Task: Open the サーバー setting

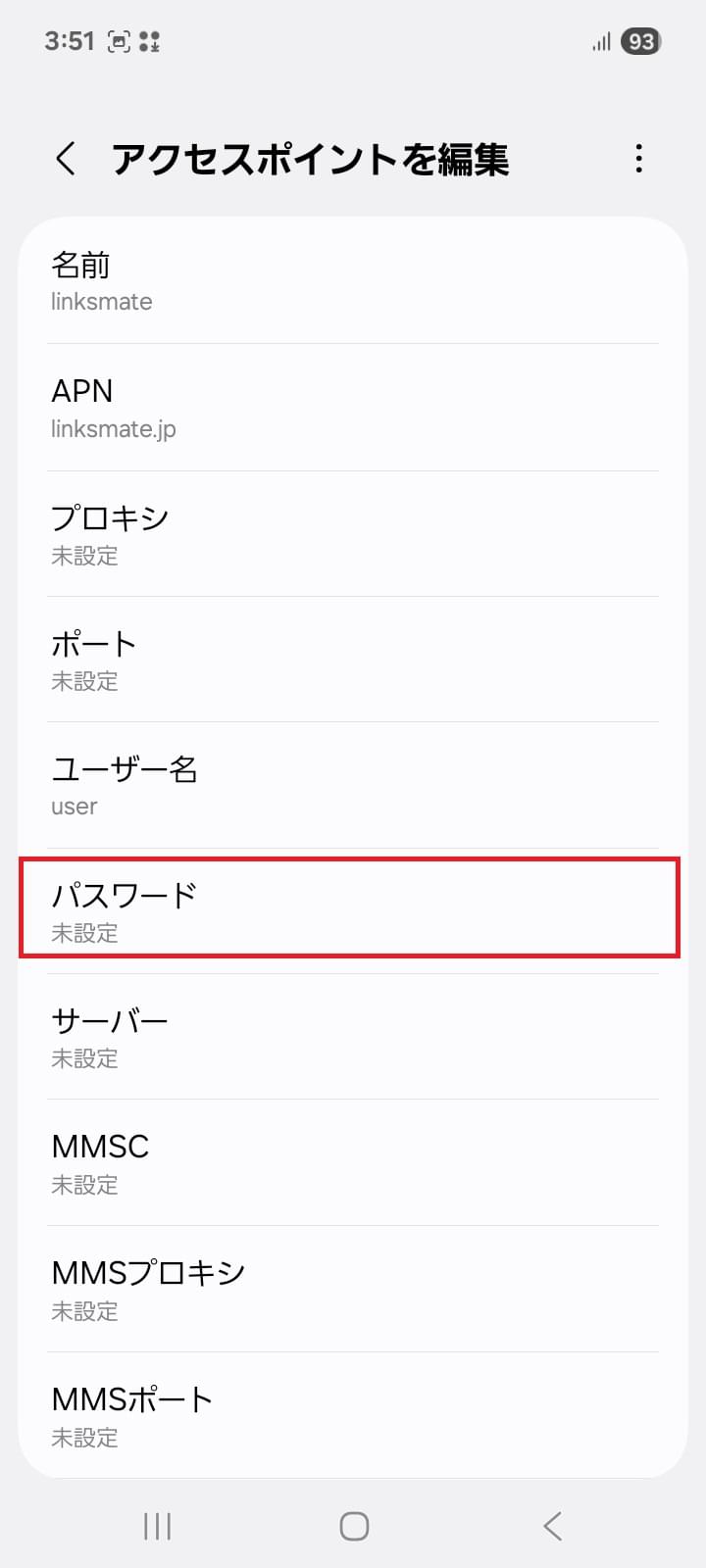Action: pos(353,1037)
